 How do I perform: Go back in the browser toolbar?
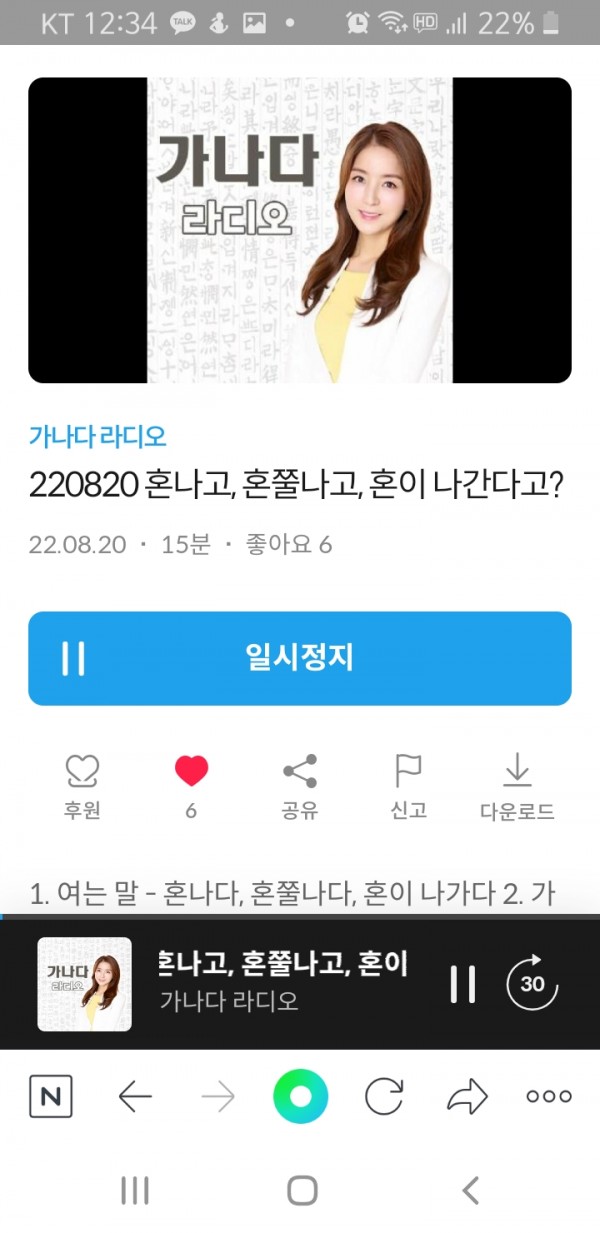(134, 1097)
